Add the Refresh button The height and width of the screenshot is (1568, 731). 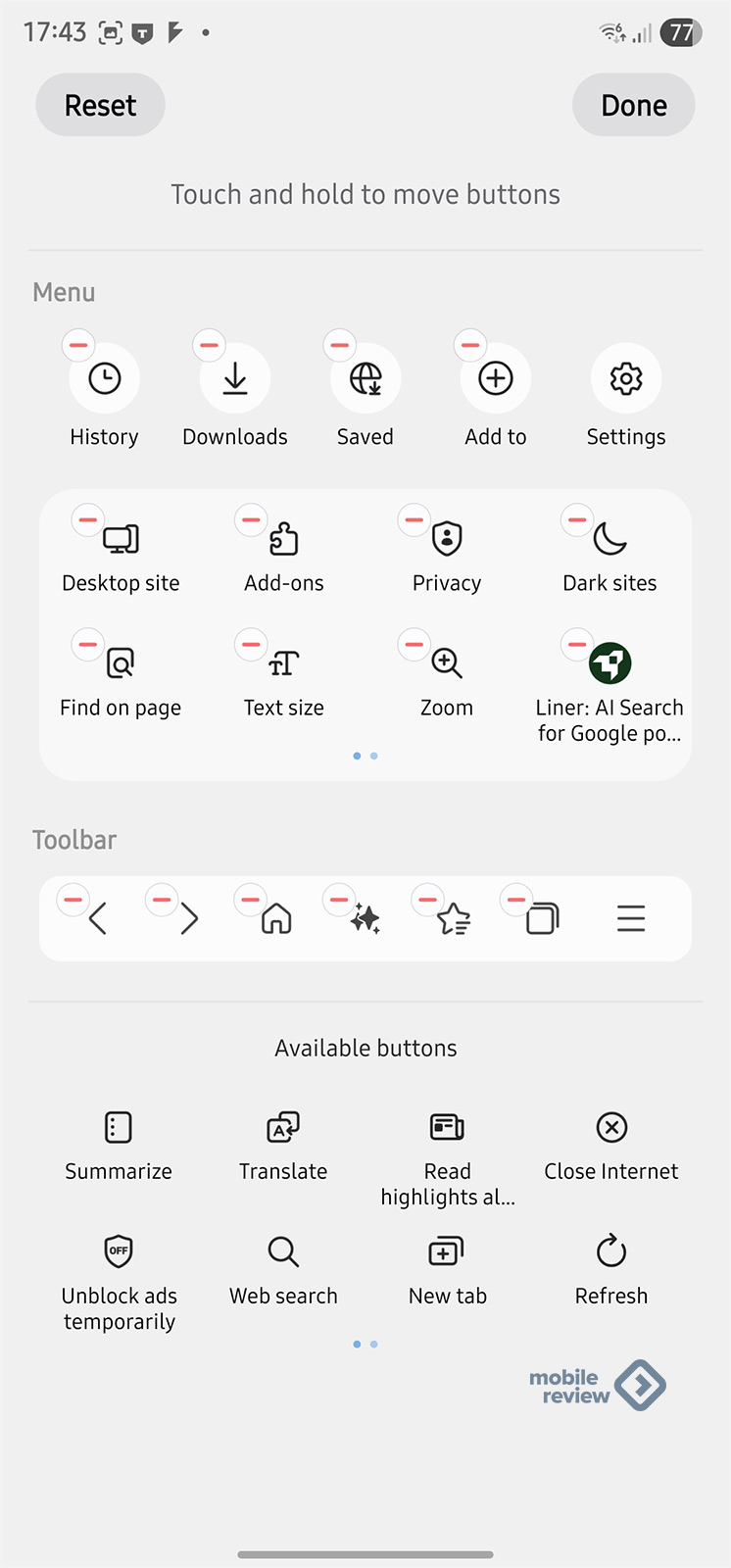click(x=611, y=1251)
